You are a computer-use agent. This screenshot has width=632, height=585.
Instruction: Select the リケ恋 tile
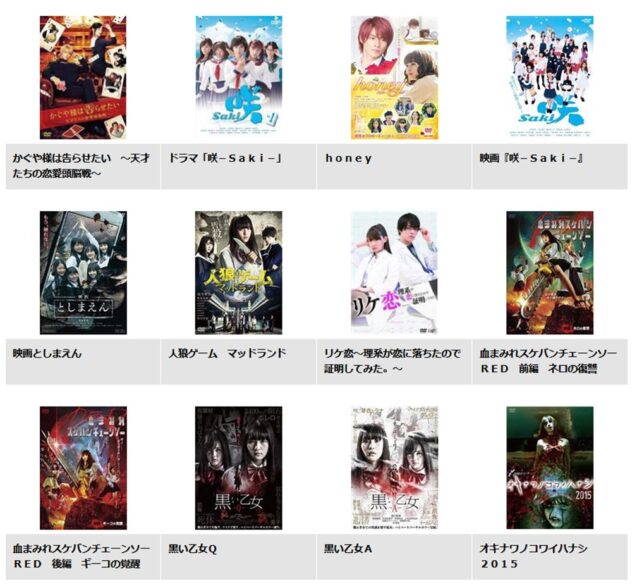click(x=394, y=272)
